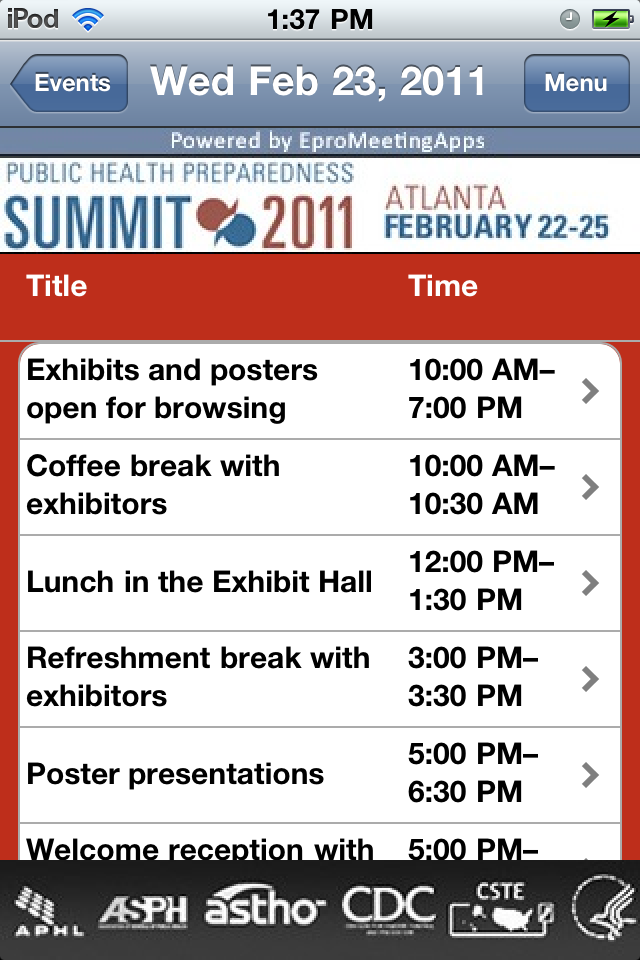Show Poster presentations session

319,774
